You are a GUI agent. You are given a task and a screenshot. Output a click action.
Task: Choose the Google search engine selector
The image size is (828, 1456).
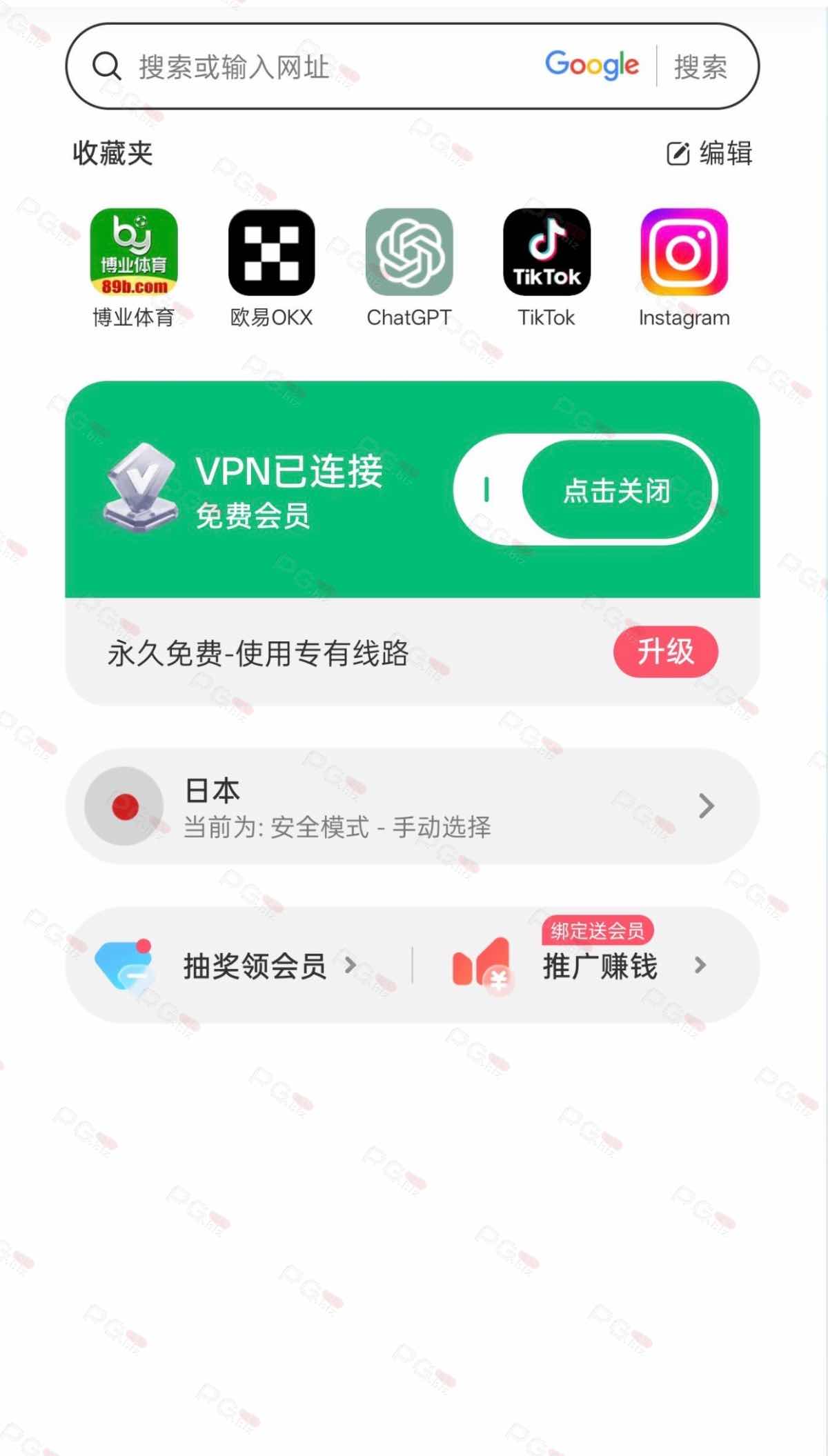(592, 66)
